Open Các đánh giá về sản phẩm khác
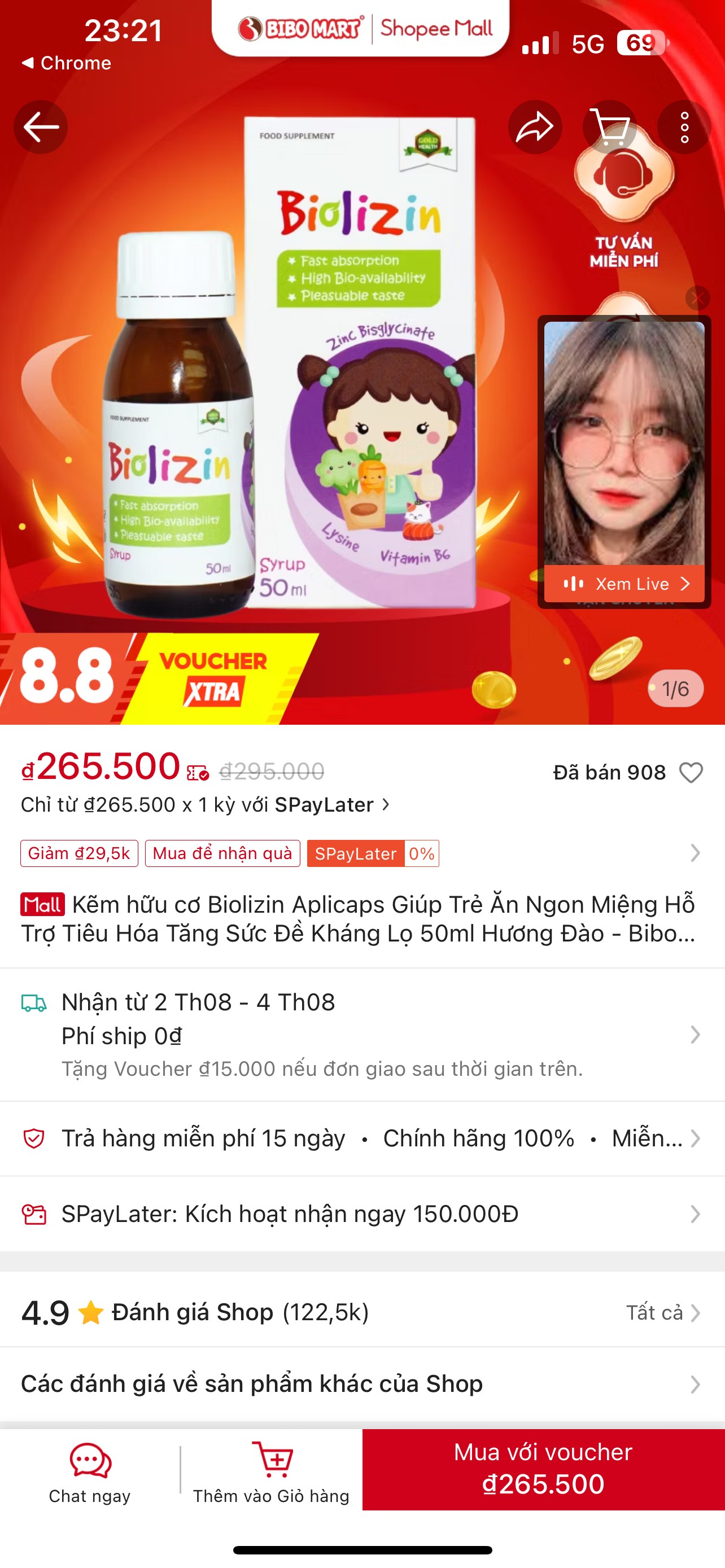The image size is (725, 1568). point(362,1384)
